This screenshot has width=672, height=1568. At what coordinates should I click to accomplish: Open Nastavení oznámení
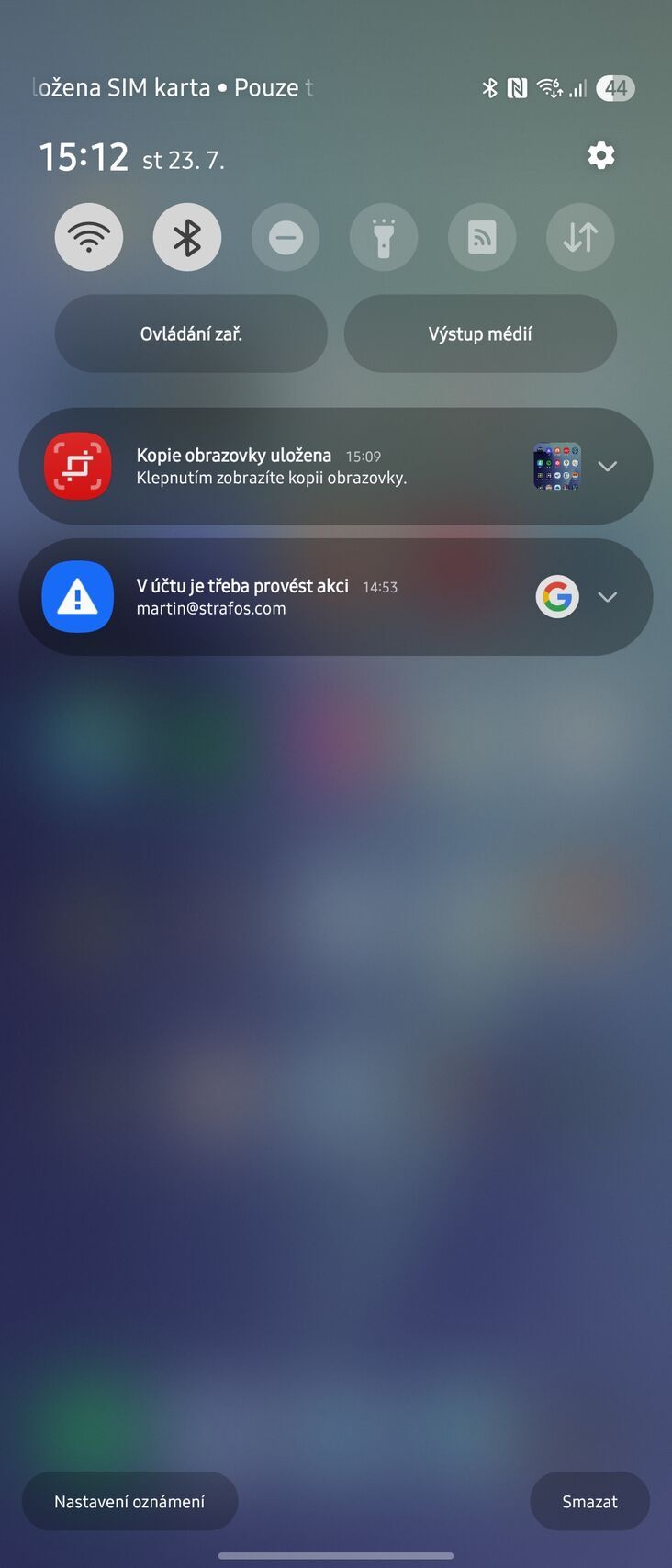tap(129, 1501)
